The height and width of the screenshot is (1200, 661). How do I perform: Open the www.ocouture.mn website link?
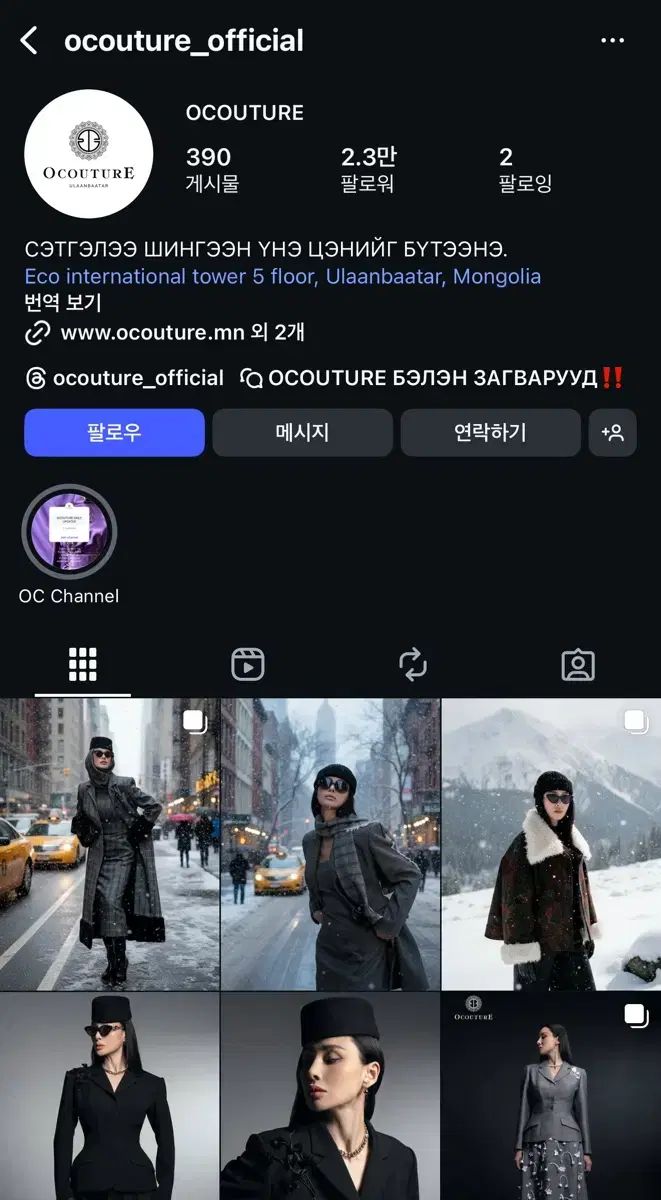(x=152, y=333)
